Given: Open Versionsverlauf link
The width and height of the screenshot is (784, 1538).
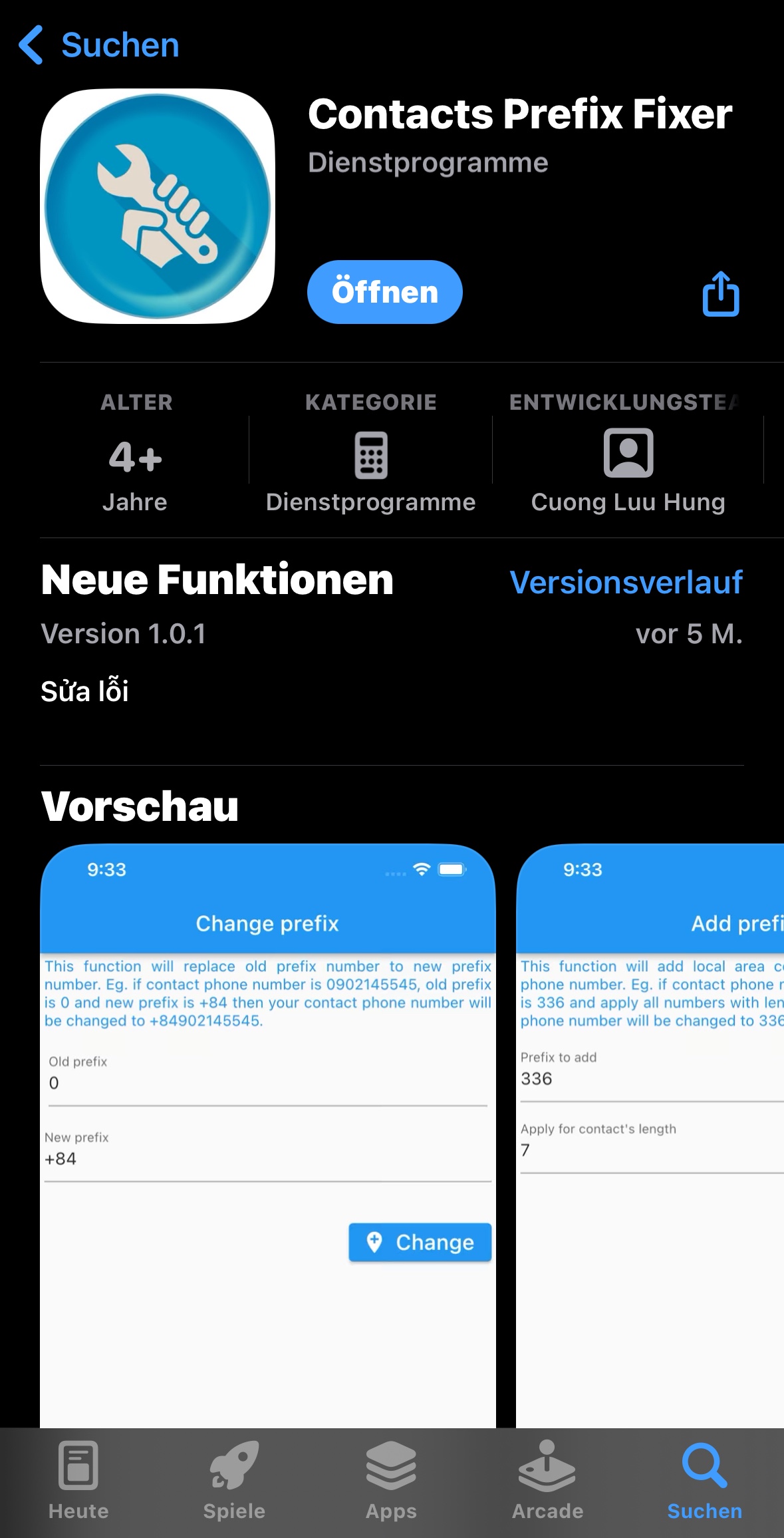Looking at the screenshot, I should (x=625, y=582).
